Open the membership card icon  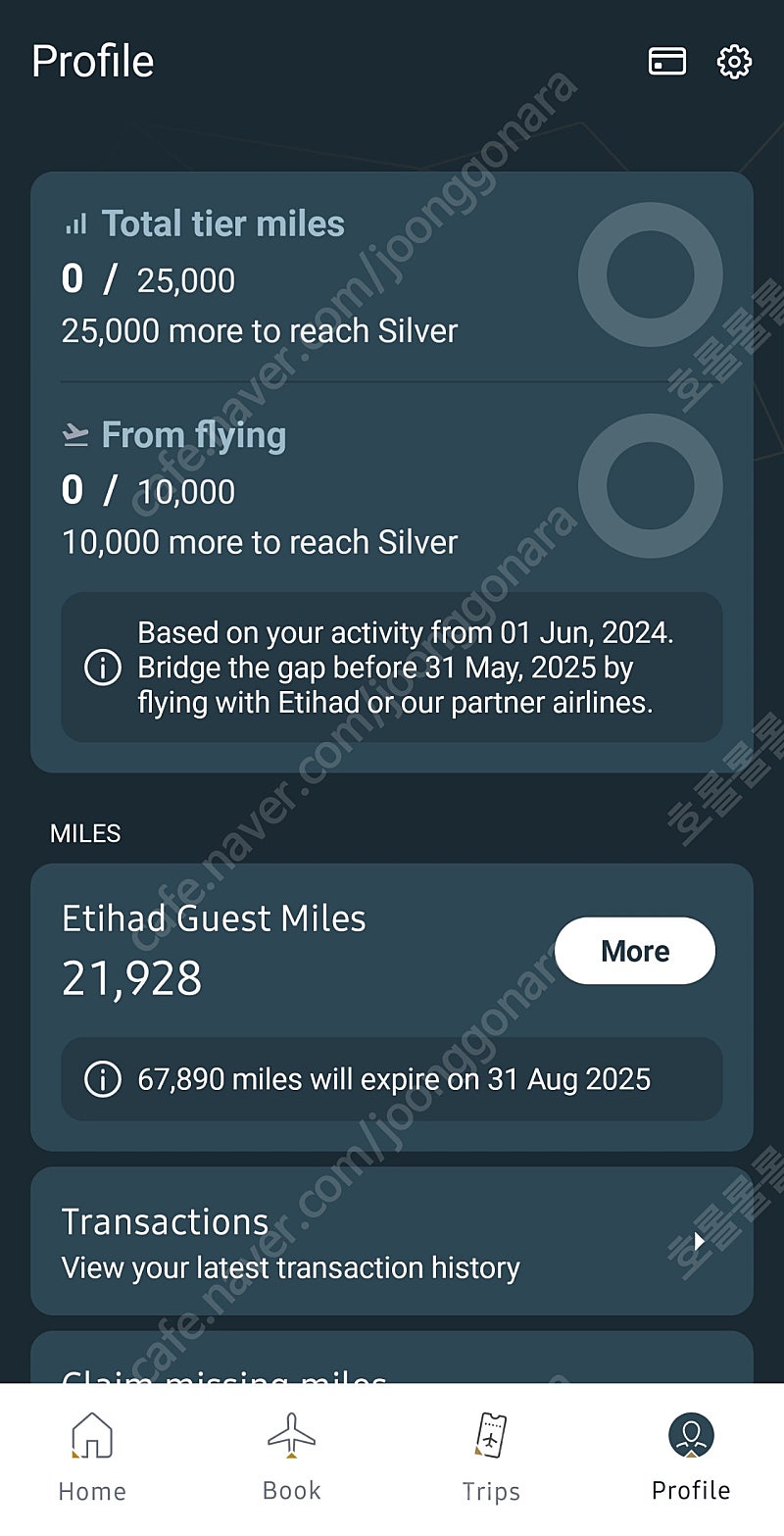point(667,62)
